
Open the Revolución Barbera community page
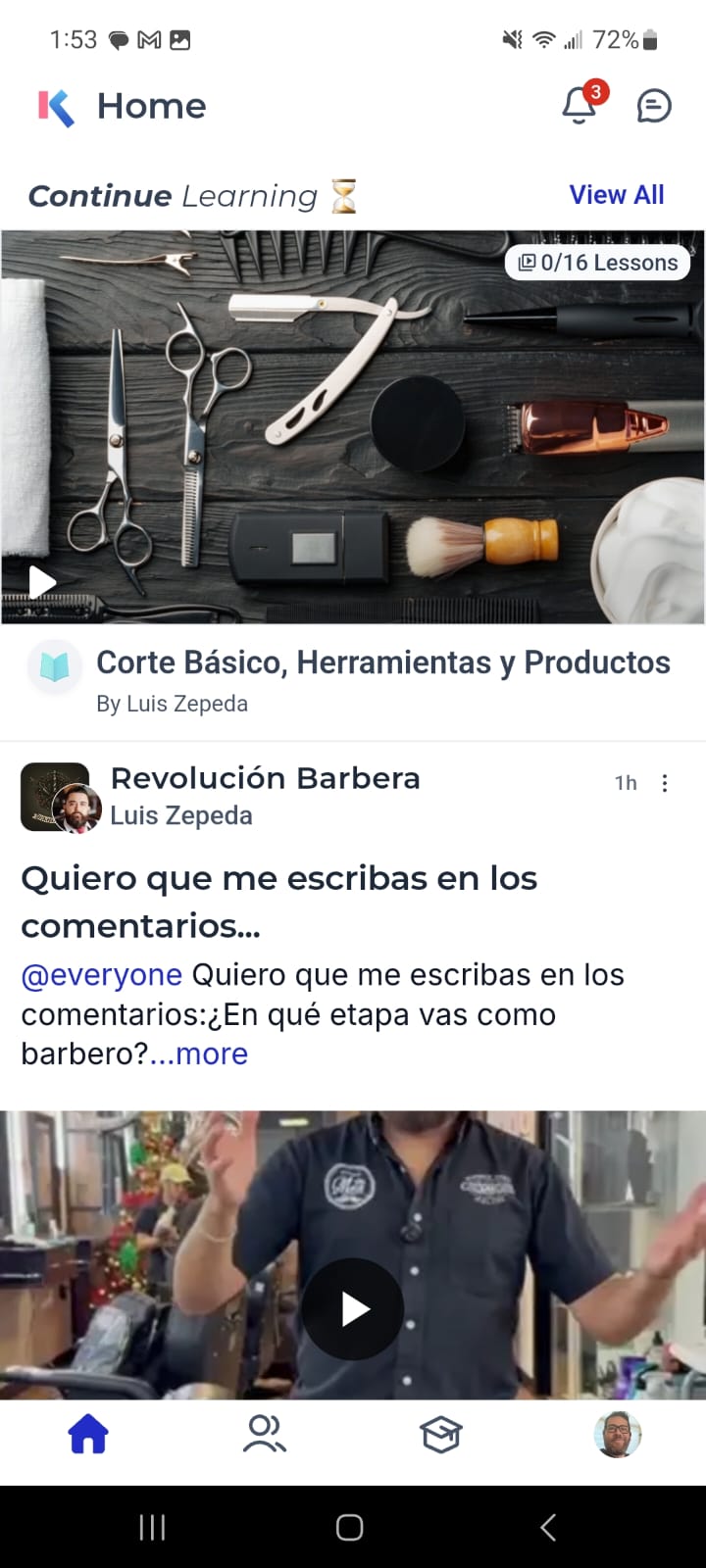point(265,778)
